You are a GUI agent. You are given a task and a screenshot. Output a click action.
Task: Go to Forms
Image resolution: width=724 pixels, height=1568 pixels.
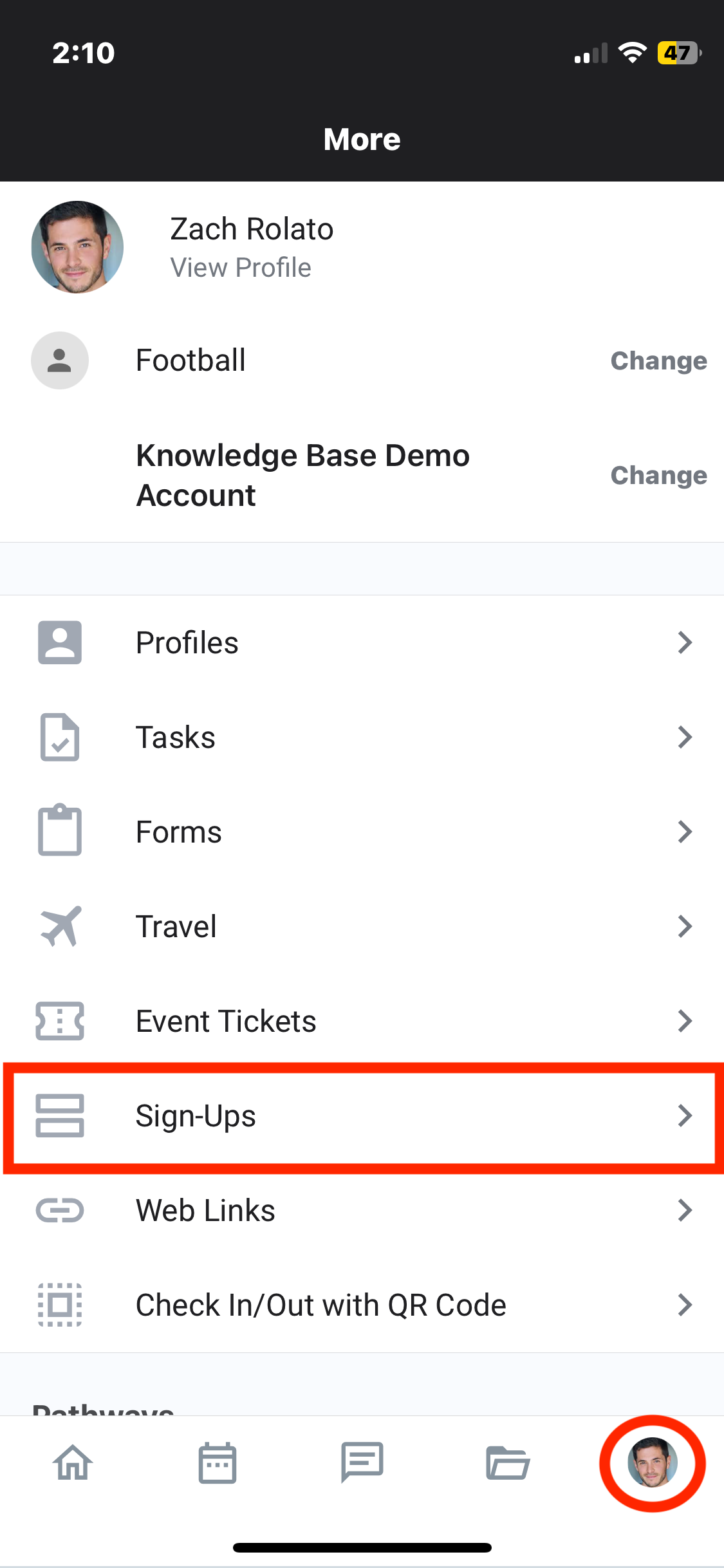coord(362,832)
